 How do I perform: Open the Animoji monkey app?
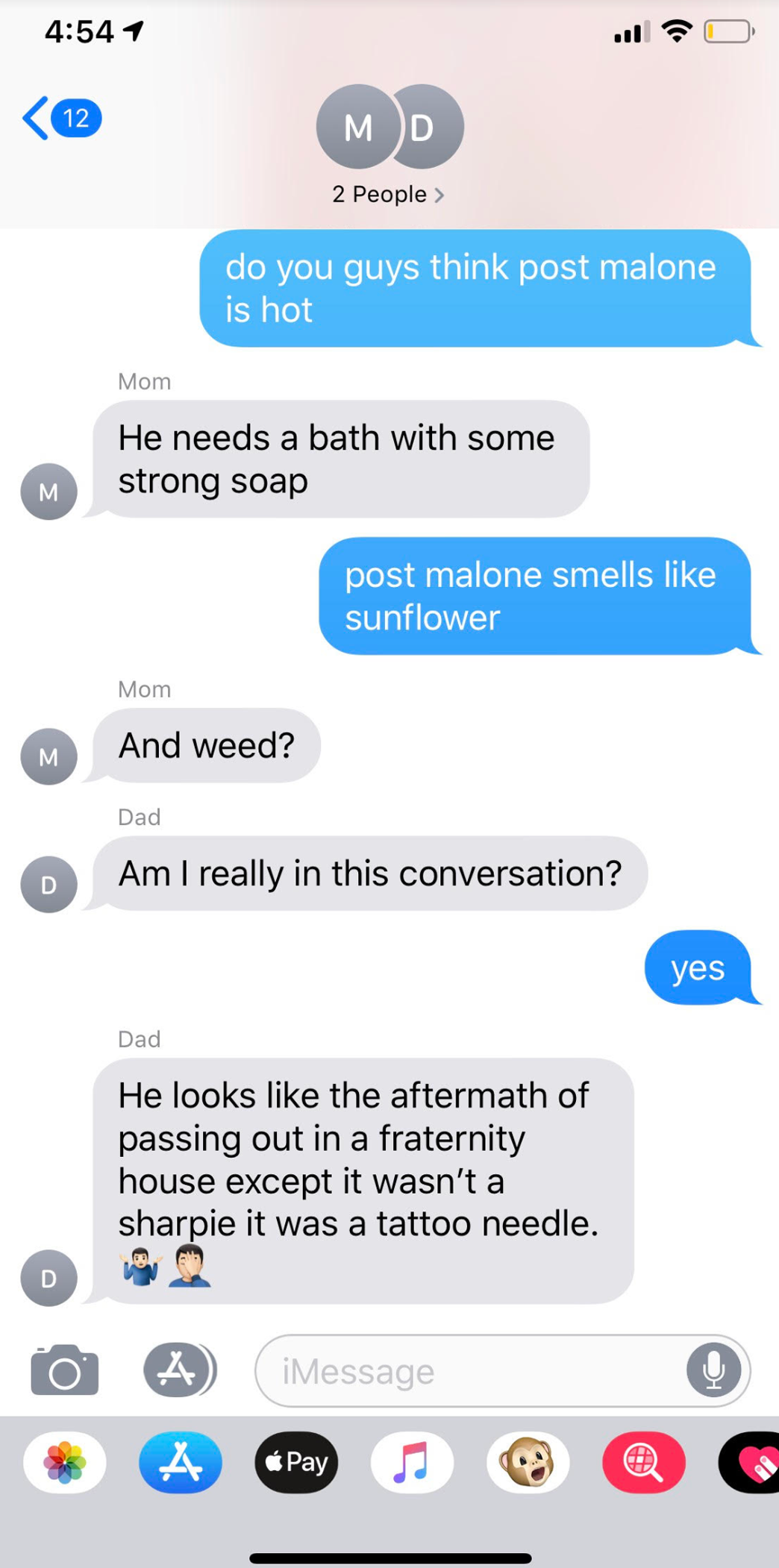528,1462
